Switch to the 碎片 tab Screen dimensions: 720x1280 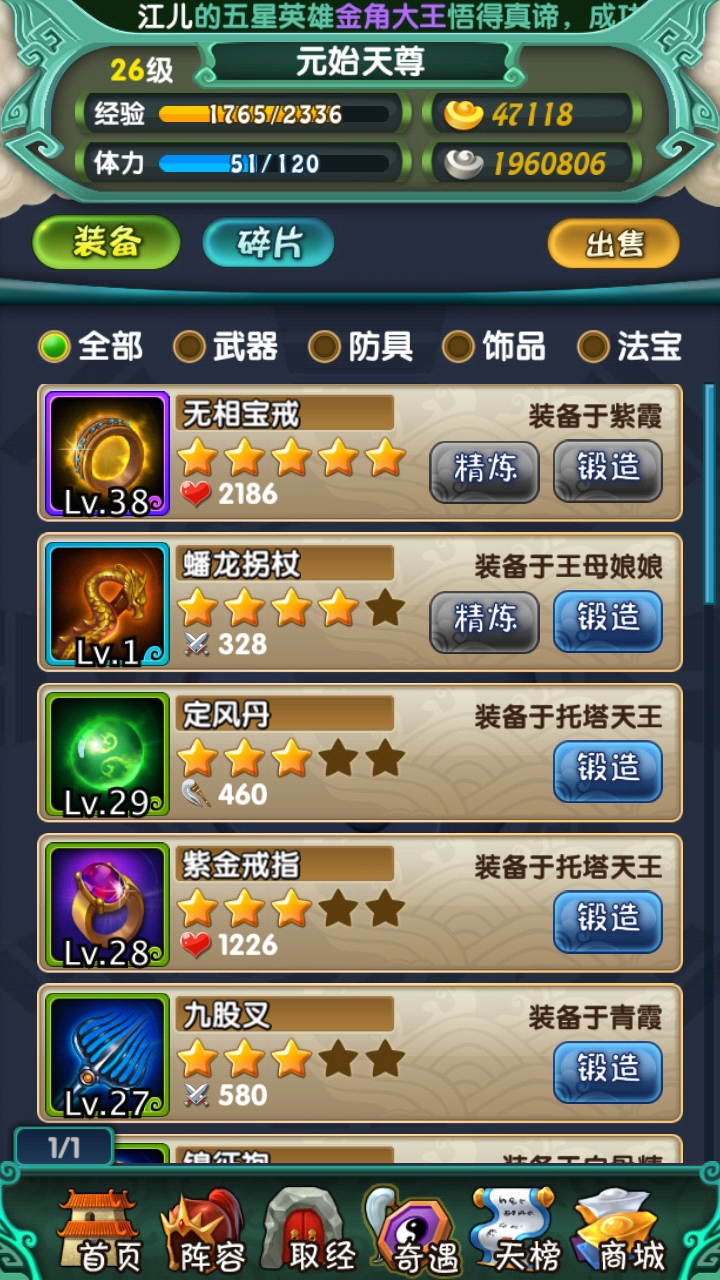pyautogui.click(x=268, y=243)
